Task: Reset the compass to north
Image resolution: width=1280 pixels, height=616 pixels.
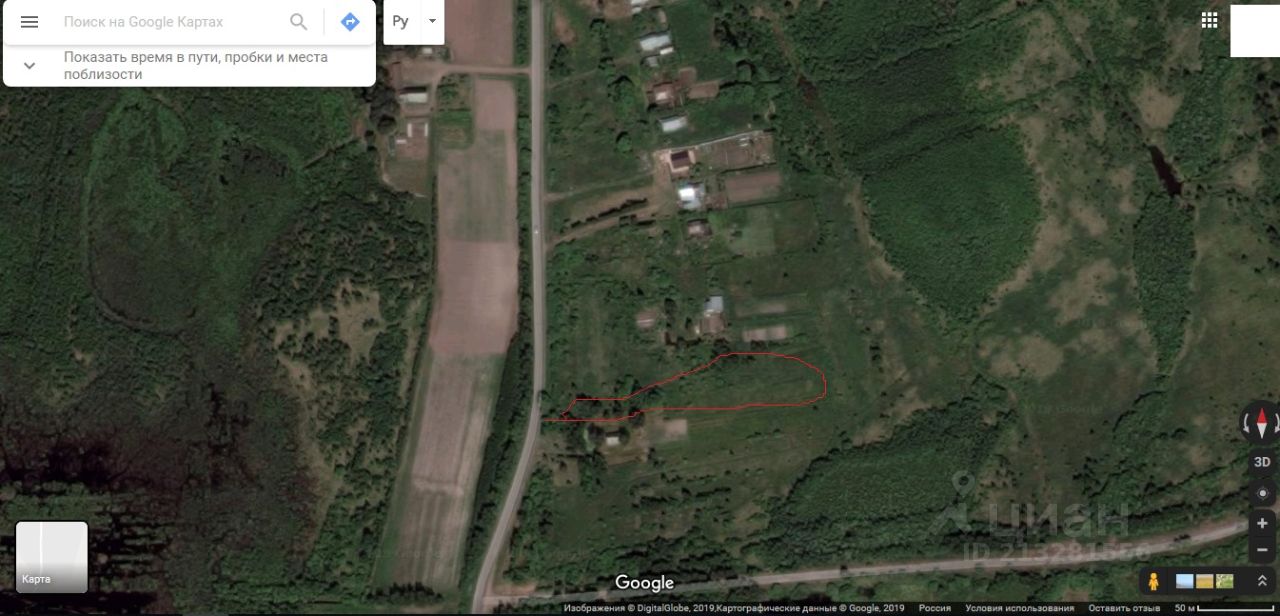Action: (x=1261, y=423)
